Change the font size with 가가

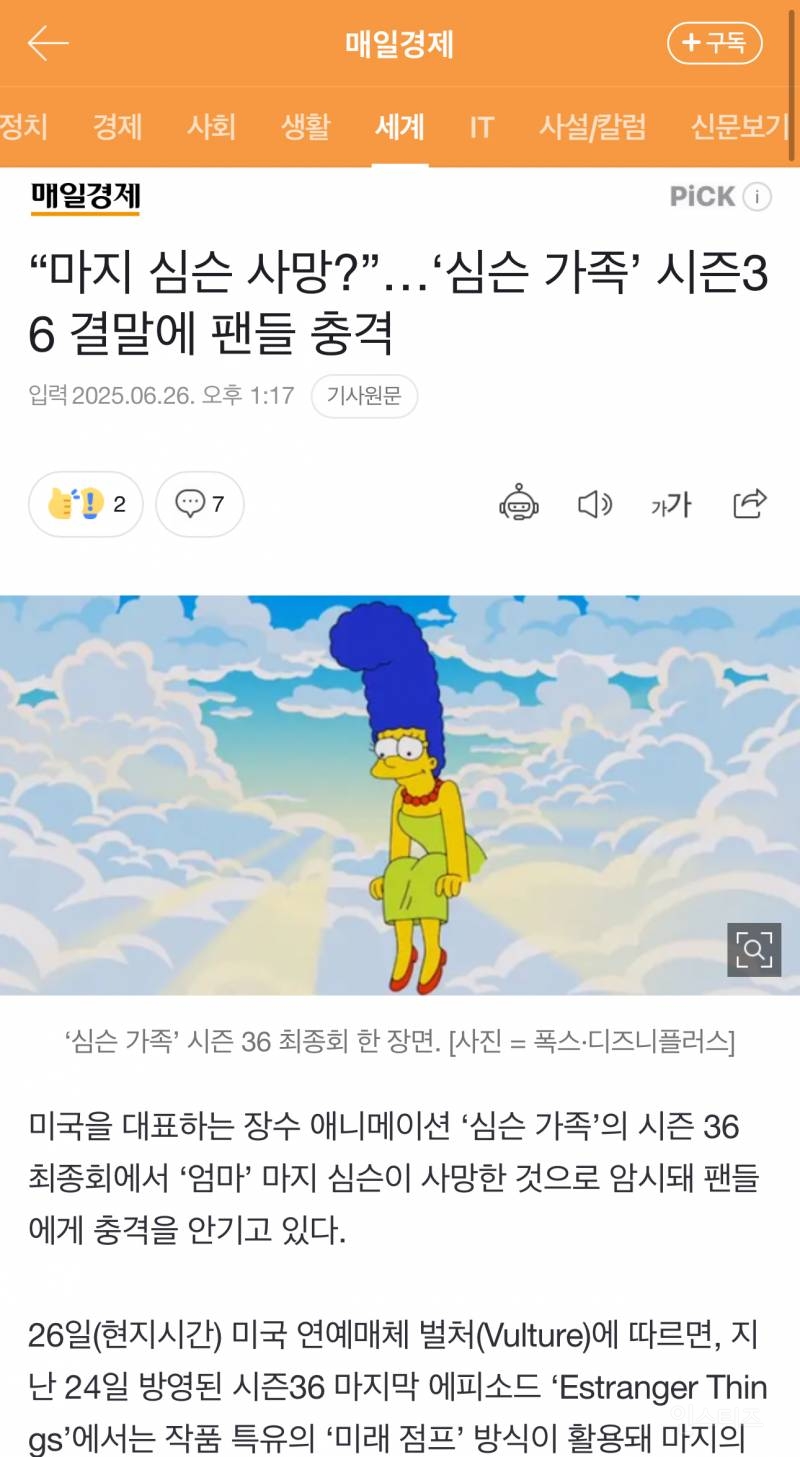671,504
